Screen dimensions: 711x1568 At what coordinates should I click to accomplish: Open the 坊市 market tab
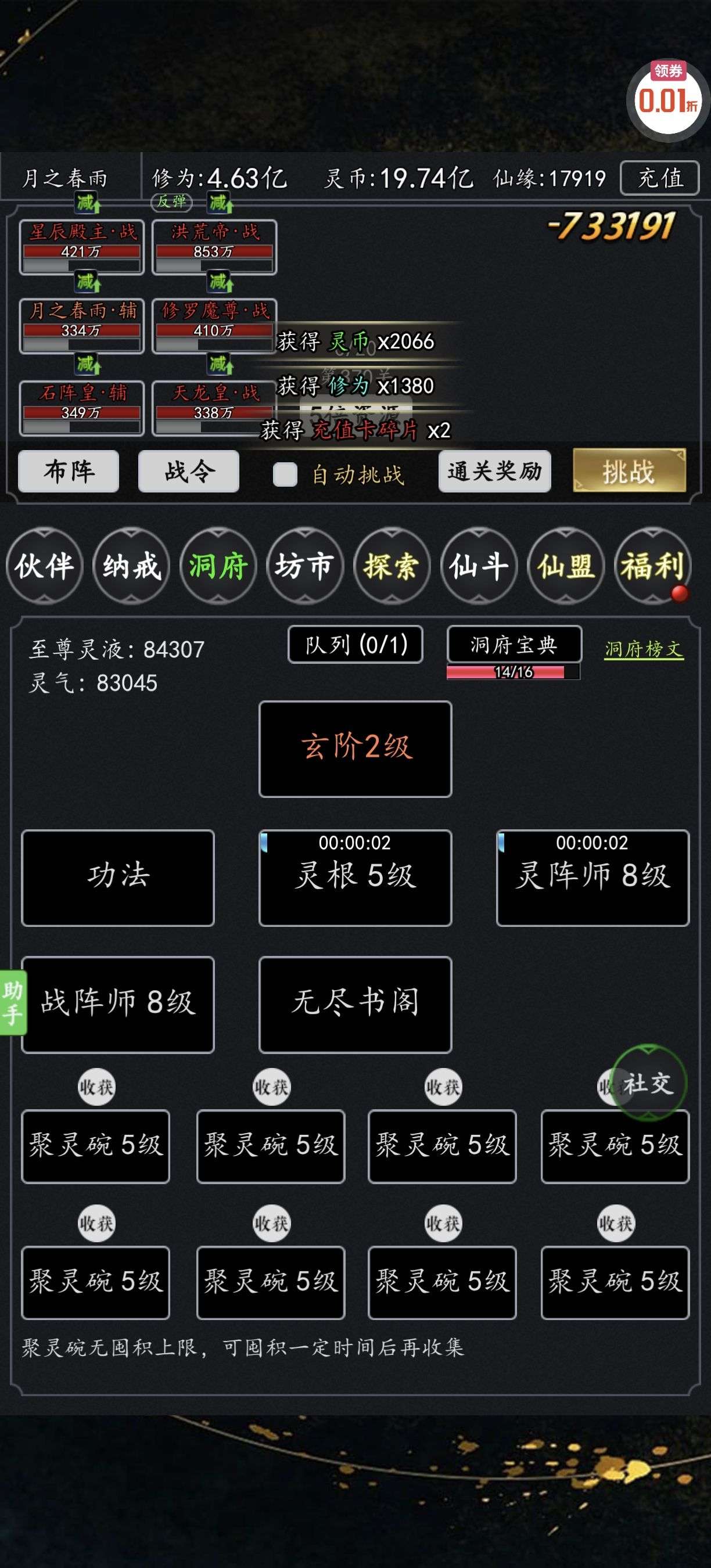tap(305, 566)
